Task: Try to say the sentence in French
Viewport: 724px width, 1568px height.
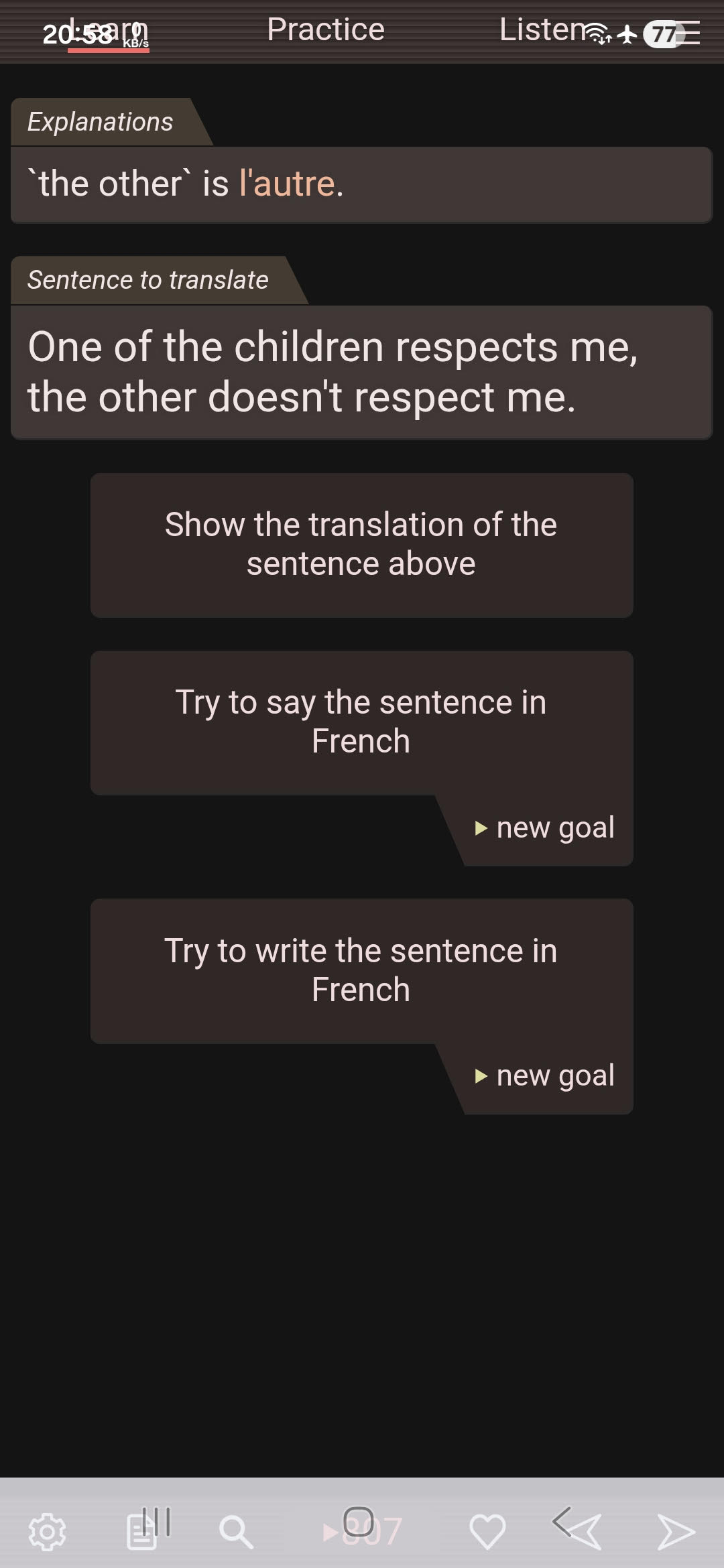Action: (361, 722)
